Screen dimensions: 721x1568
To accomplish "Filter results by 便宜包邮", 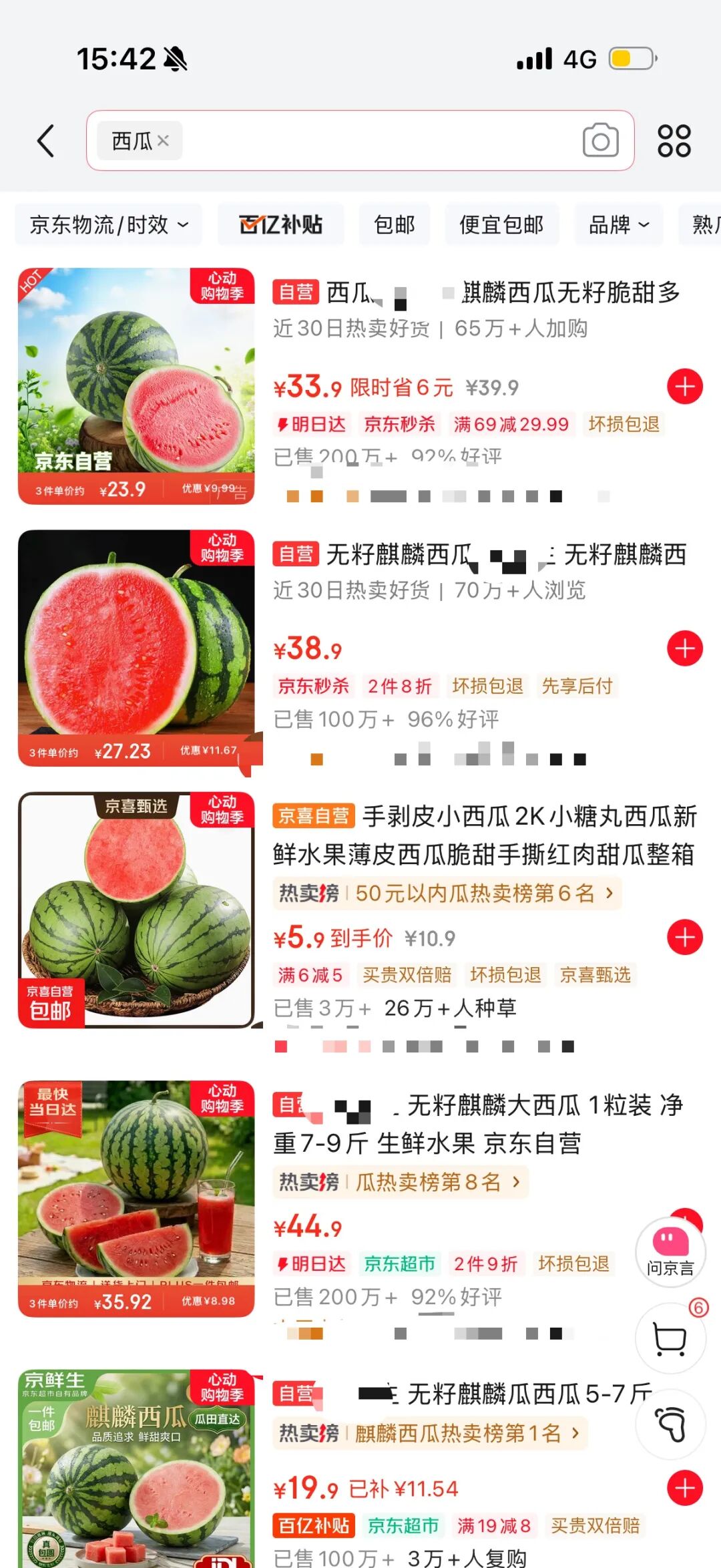I will pyautogui.click(x=501, y=225).
